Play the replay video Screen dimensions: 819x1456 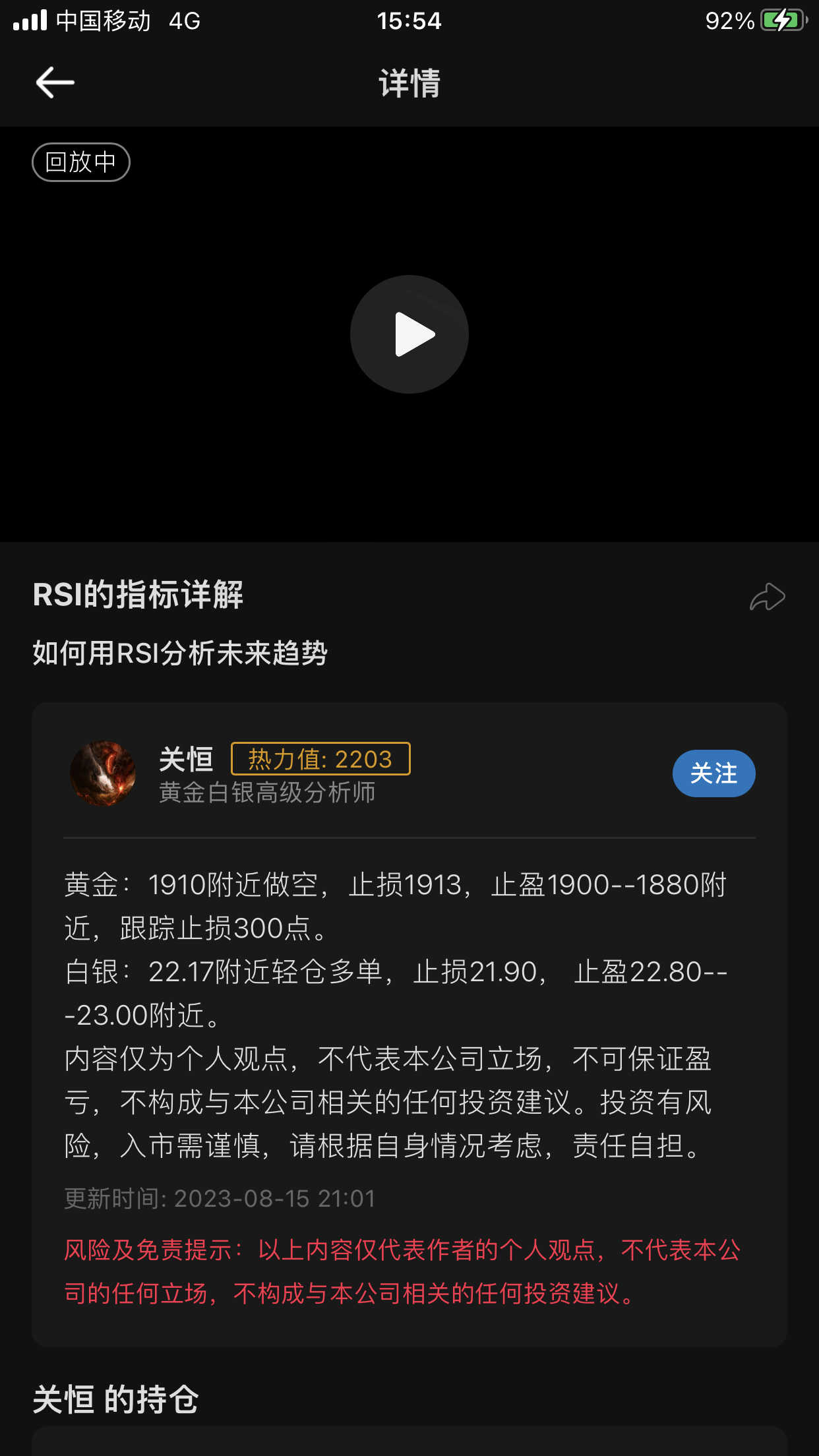[409, 334]
